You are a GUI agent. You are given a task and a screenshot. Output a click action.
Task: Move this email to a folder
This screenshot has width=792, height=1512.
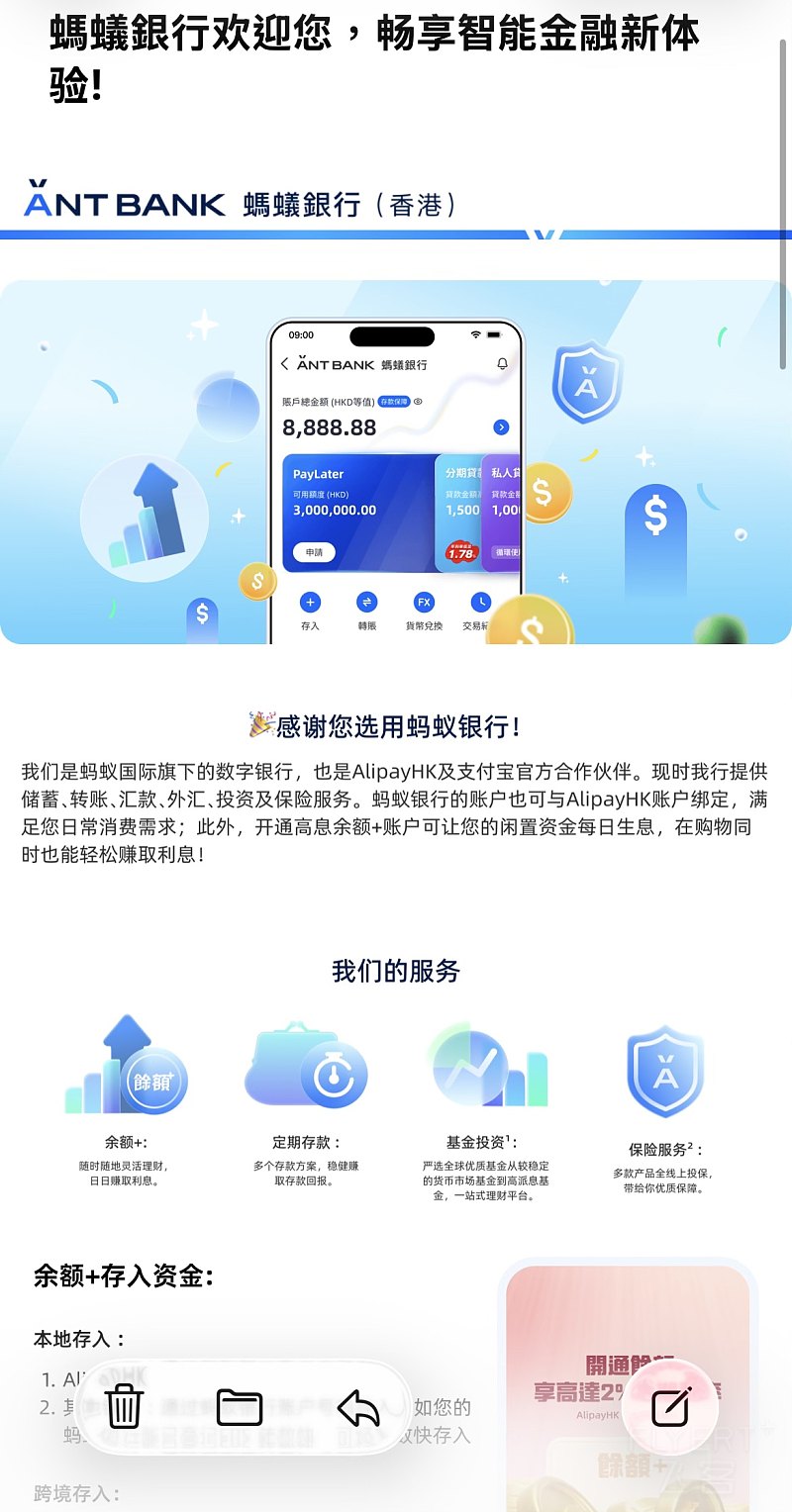coord(240,1406)
